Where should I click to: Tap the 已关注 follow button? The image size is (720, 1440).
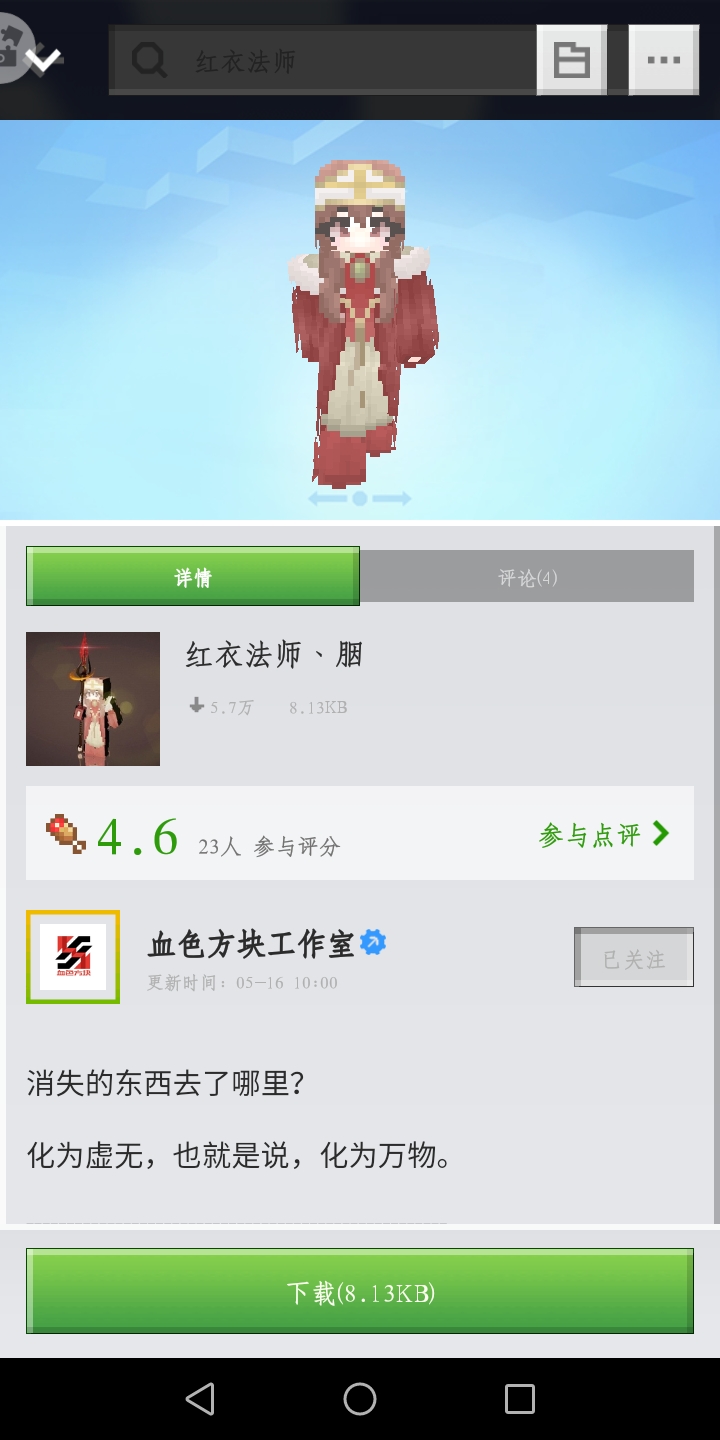633,958
